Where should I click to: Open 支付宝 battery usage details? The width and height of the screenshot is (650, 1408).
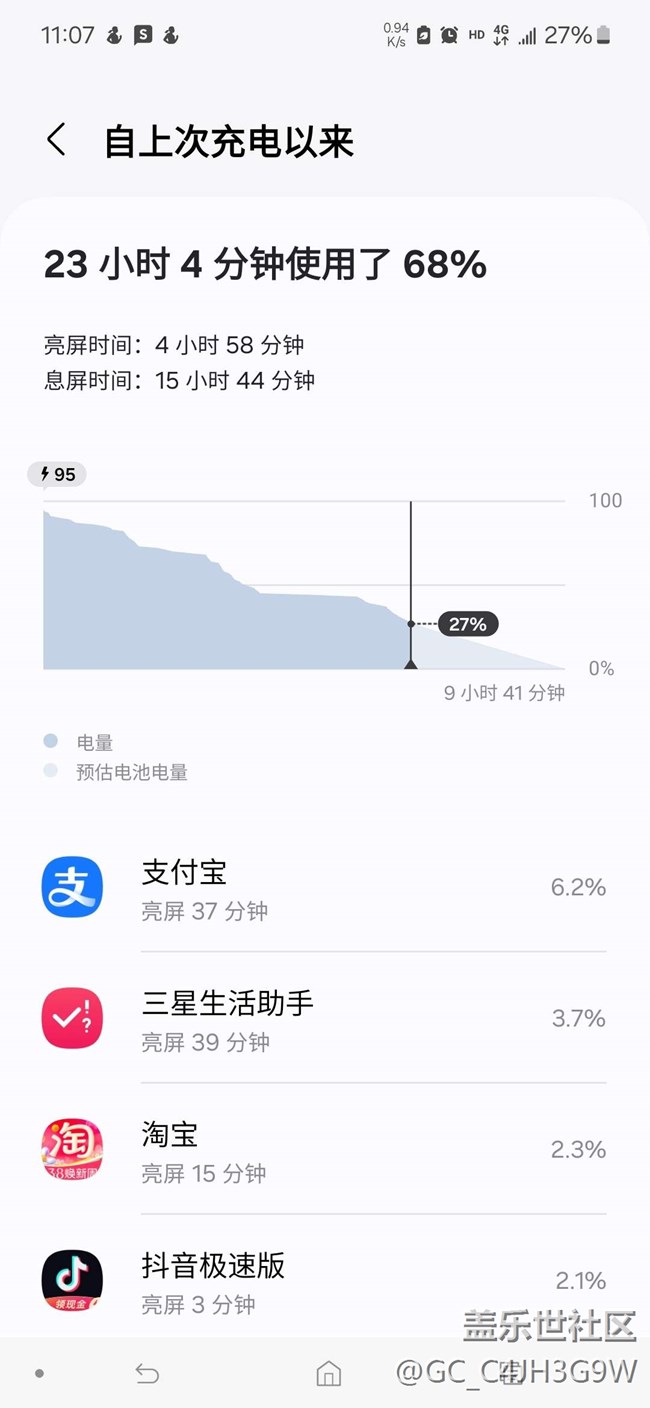[324, 888]
